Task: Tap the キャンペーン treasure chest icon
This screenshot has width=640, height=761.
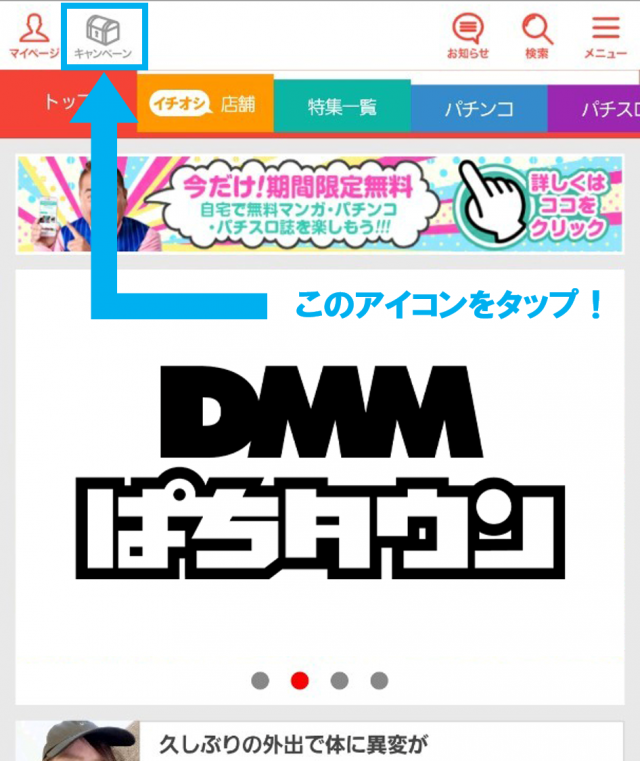Action: (103, 36)
